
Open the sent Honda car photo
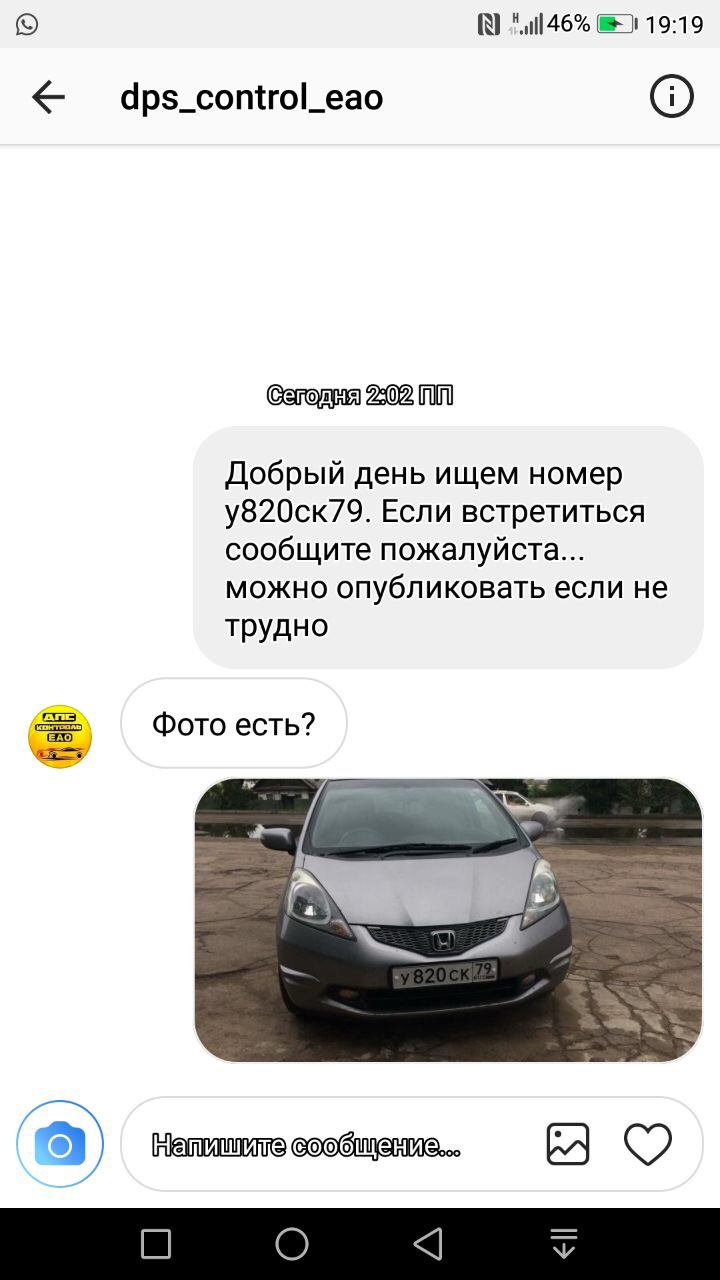[x=448, y=920]
